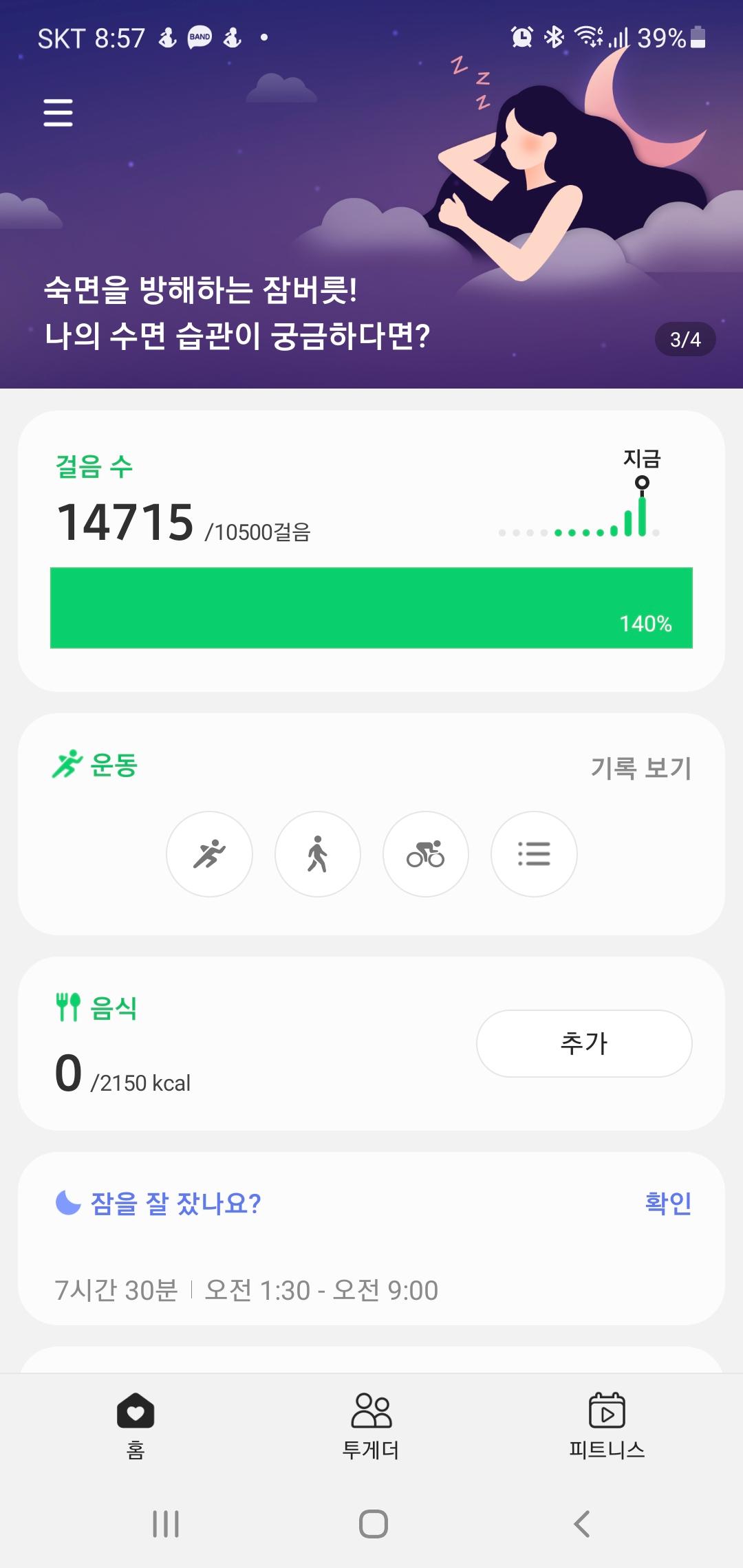743x1568 pixels.
Task: Tap 추가 to add food
Action: point(584,1043)
